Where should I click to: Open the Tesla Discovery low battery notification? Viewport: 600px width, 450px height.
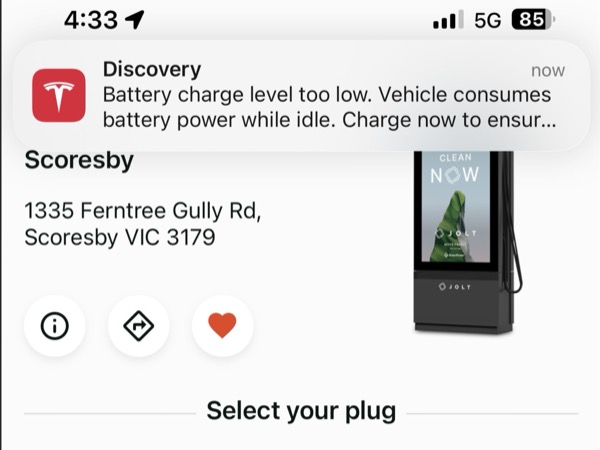[x=300, y=96]
